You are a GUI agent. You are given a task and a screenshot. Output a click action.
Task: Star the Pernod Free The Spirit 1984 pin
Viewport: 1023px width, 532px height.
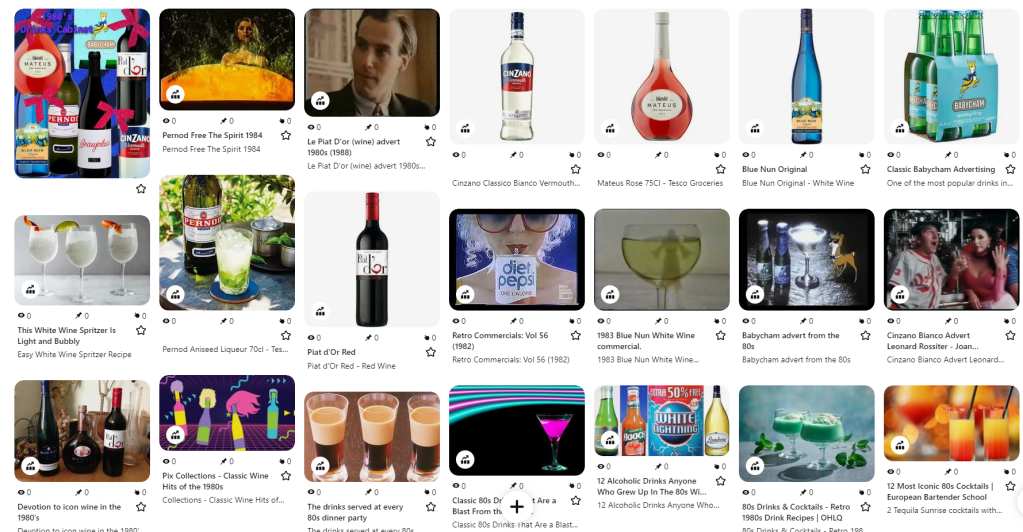pos(286,135)
